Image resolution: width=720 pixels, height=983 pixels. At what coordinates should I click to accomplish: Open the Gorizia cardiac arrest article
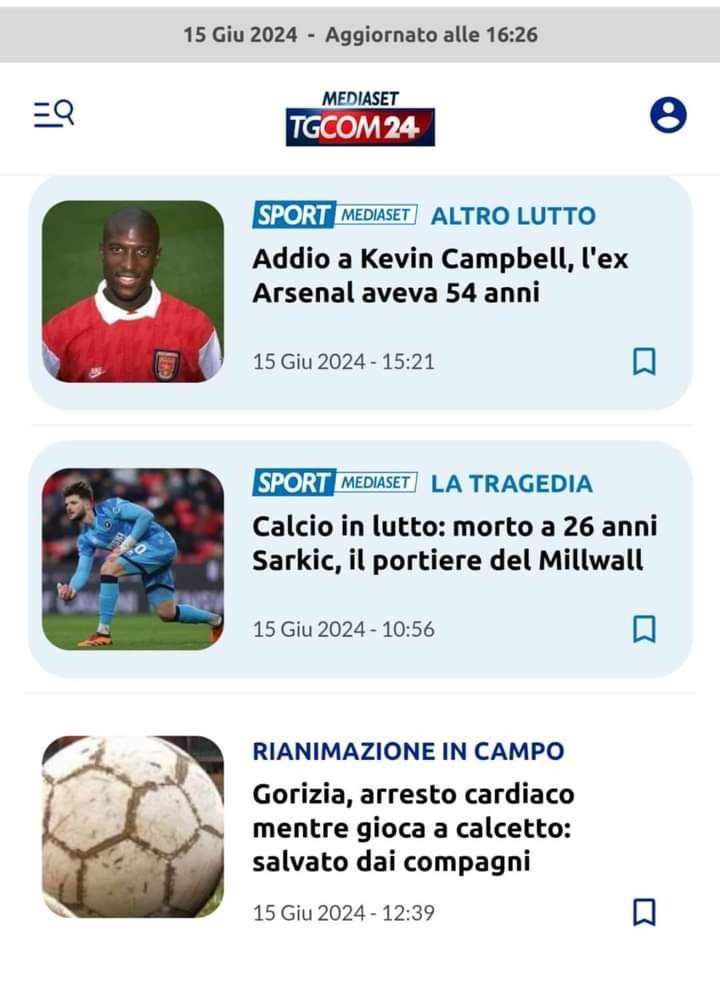click(413, 827)
